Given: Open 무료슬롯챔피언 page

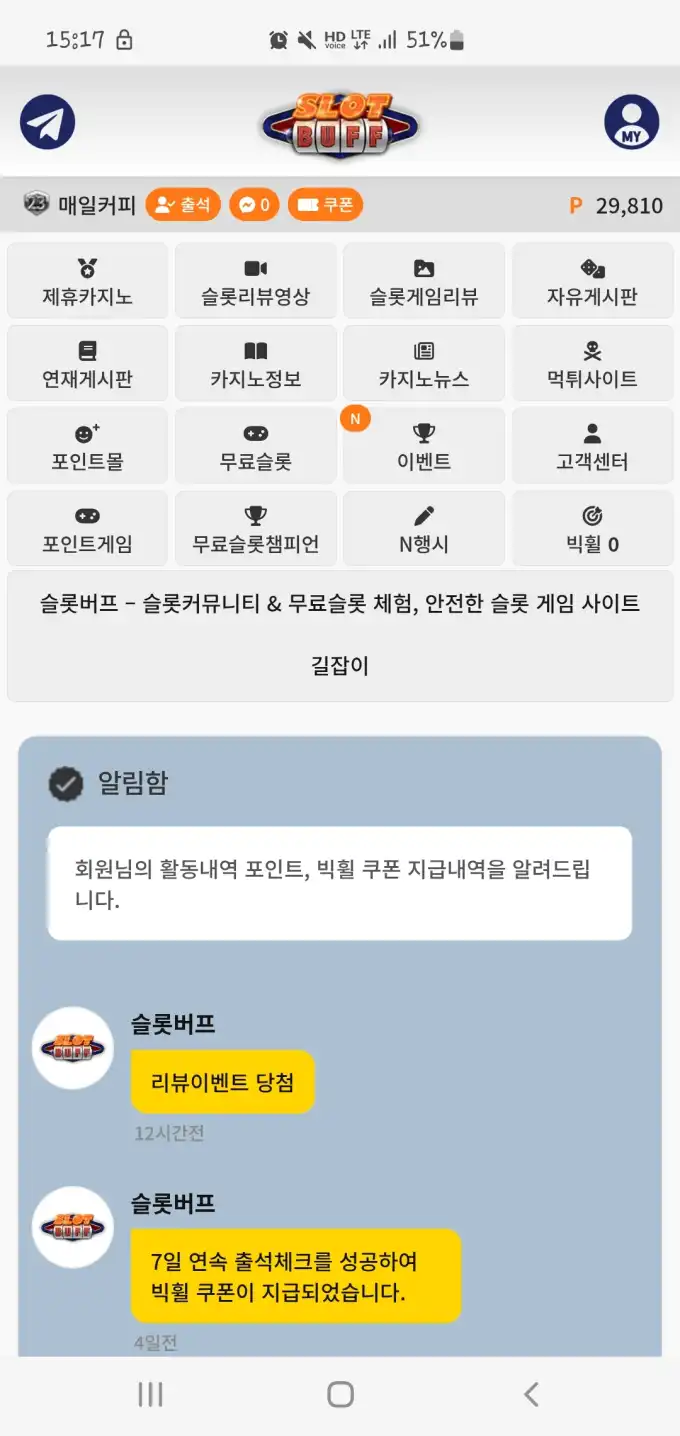Looking at the screenshot, I should tap(255, 530).
